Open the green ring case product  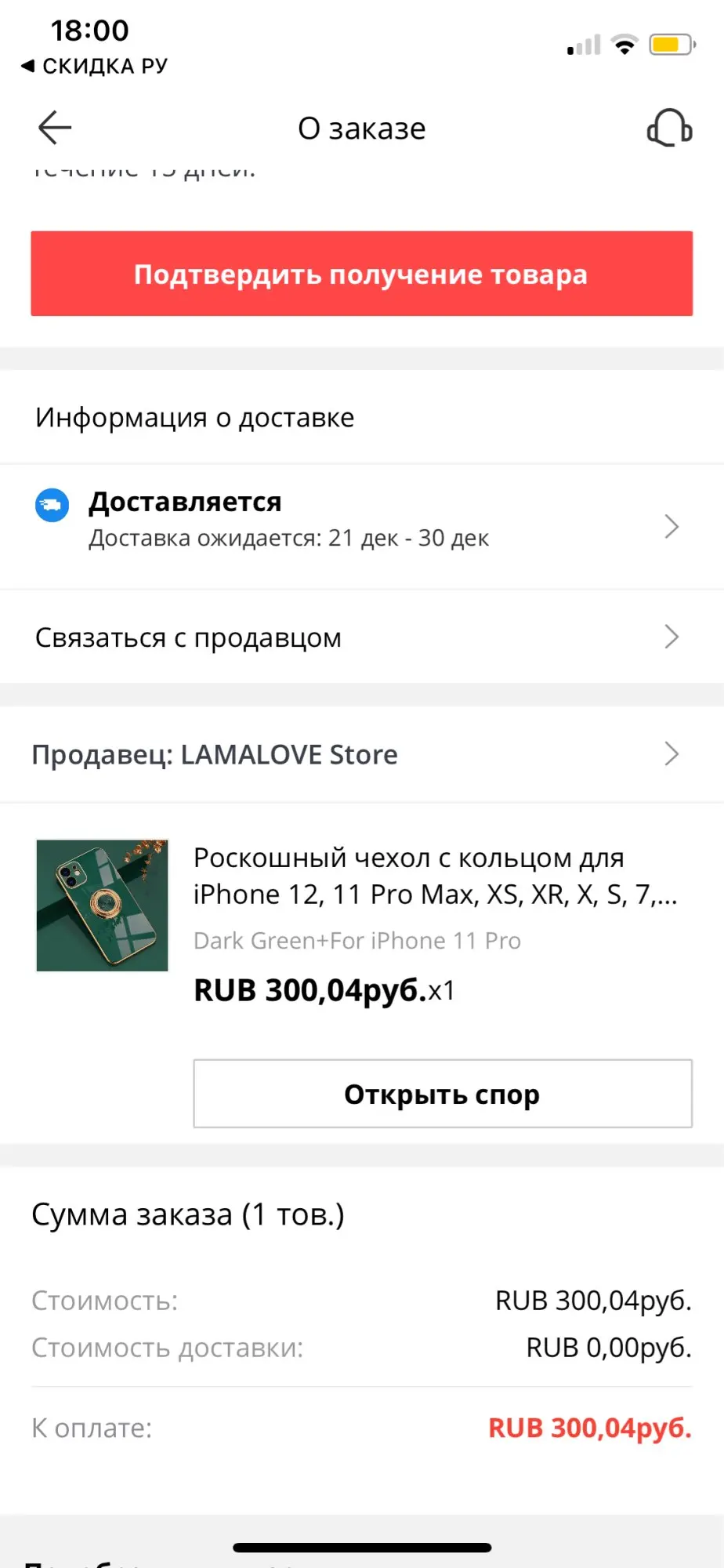tap(103, 906)
